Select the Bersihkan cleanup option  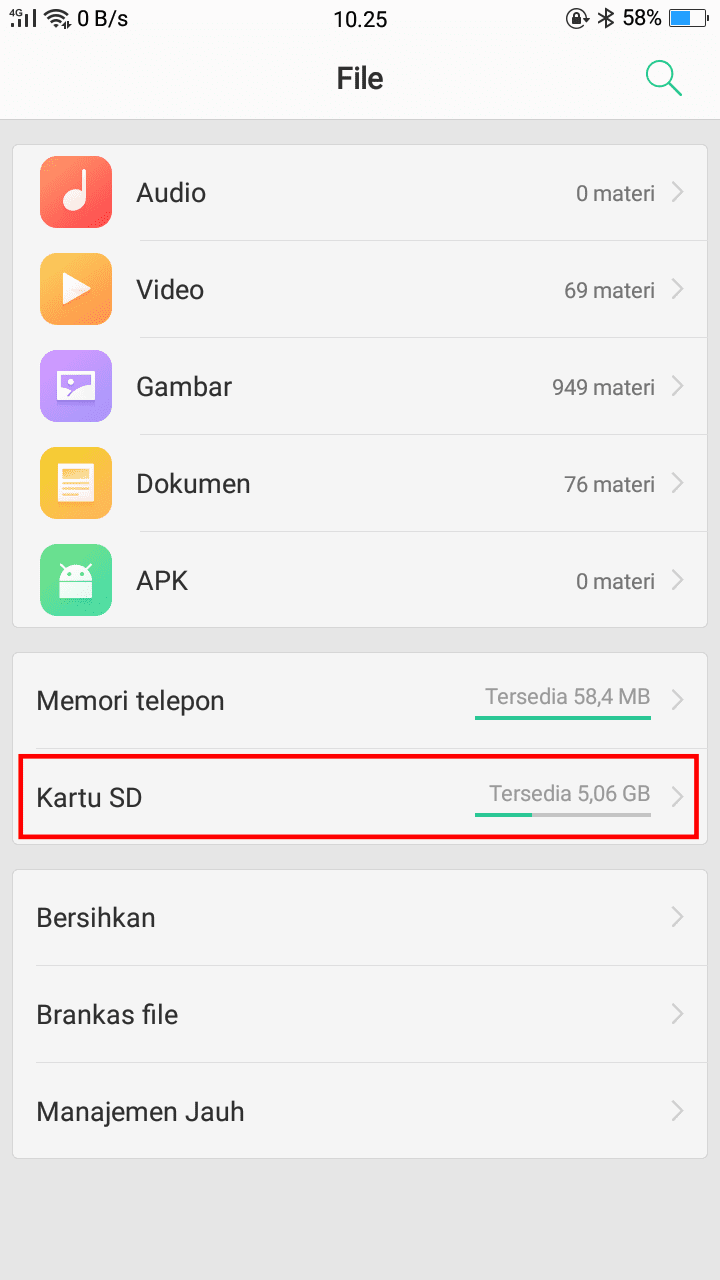pos(360,918)
